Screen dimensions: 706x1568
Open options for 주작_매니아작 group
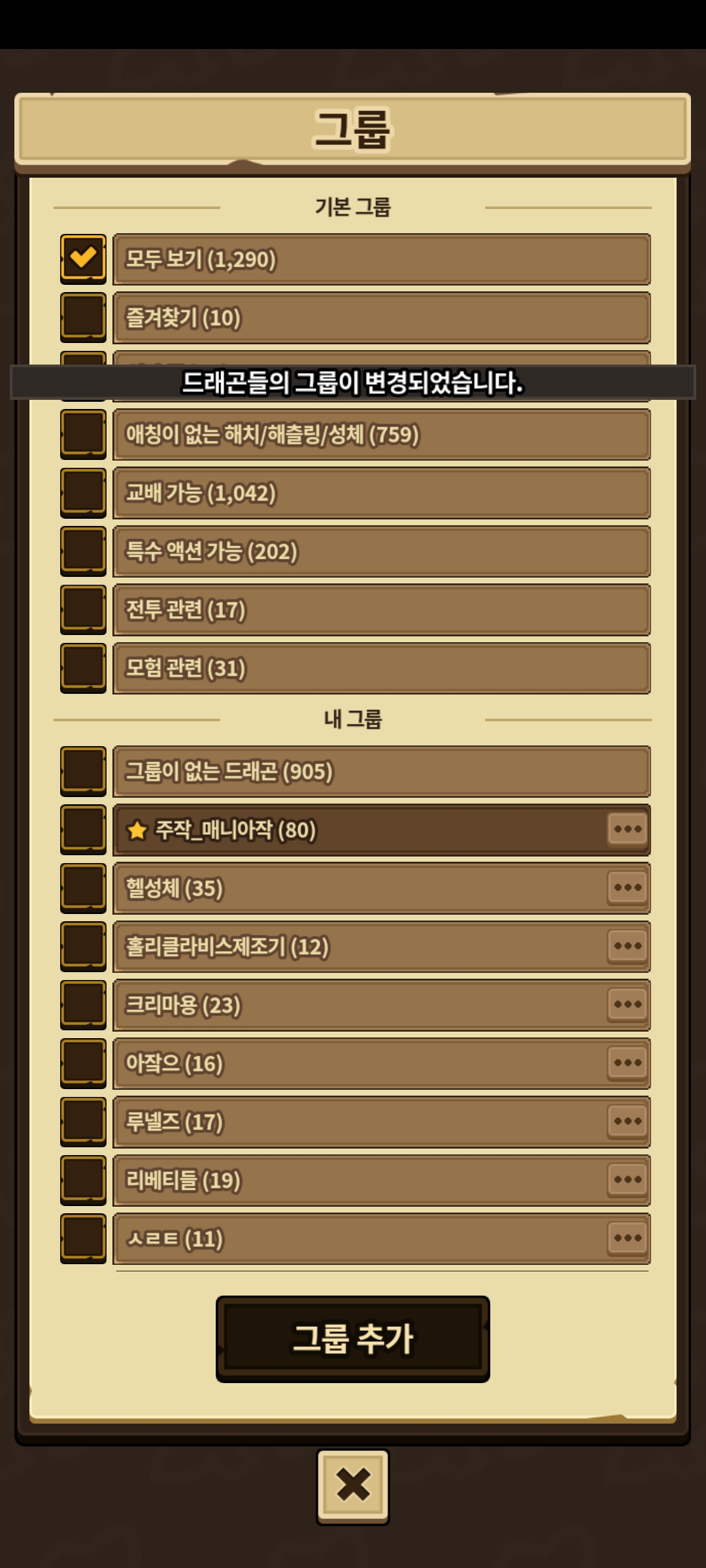tap(628, 830)
